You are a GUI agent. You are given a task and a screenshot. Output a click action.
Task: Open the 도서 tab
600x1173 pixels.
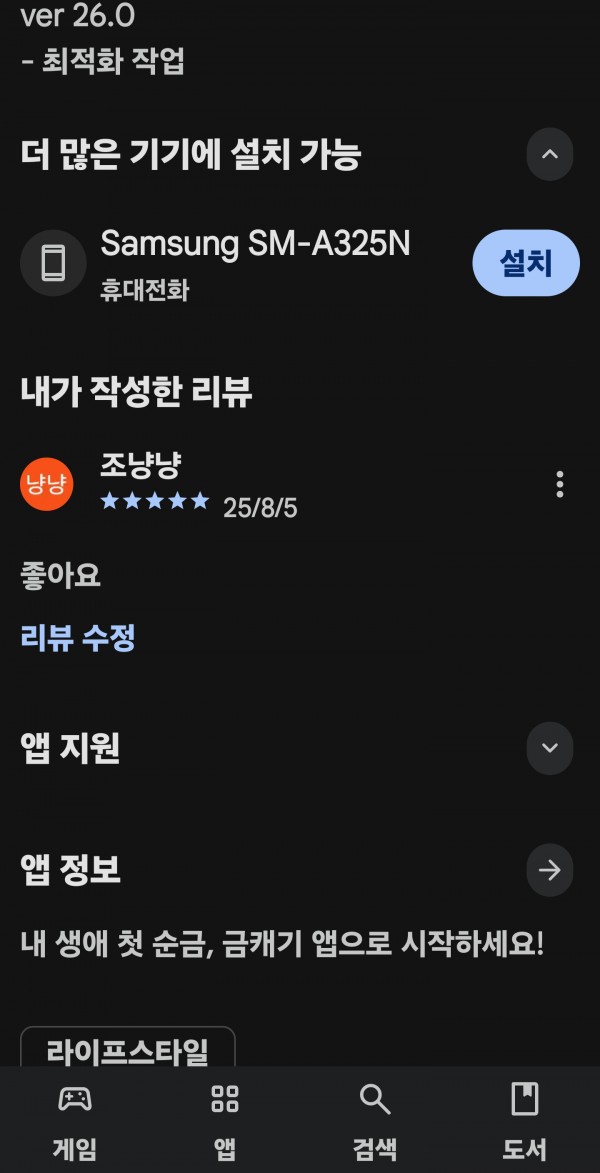[x=524, y=1120]
